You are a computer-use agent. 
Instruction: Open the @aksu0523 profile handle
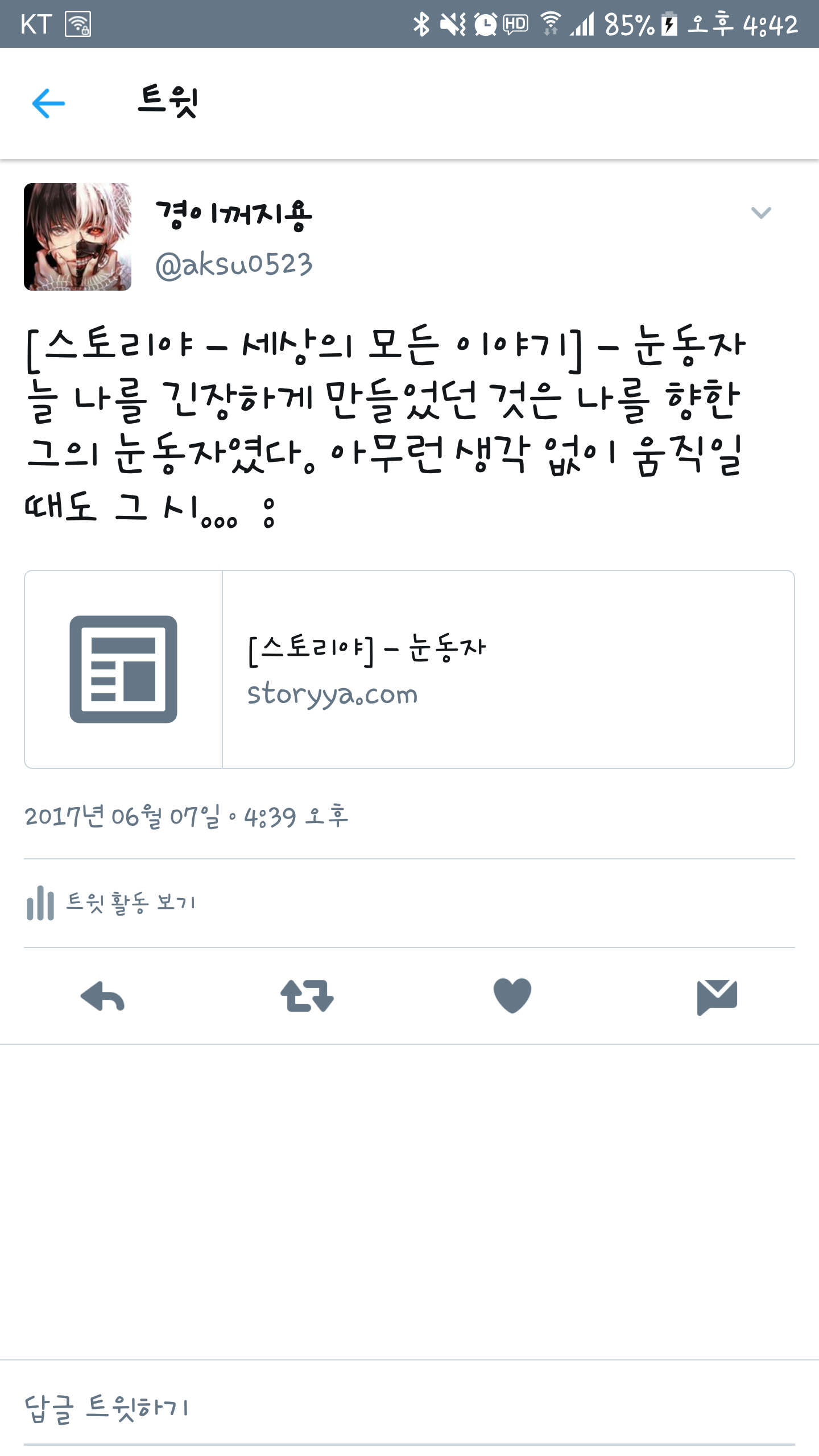(x=234, y=265)
